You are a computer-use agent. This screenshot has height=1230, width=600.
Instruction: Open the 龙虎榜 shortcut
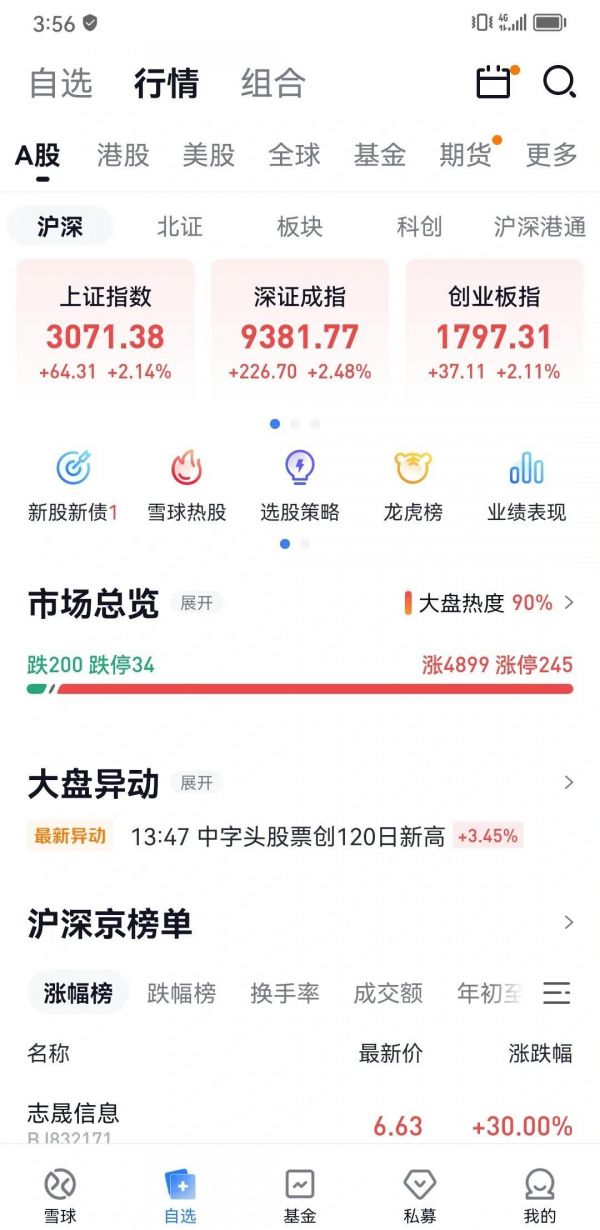[413, 486]
